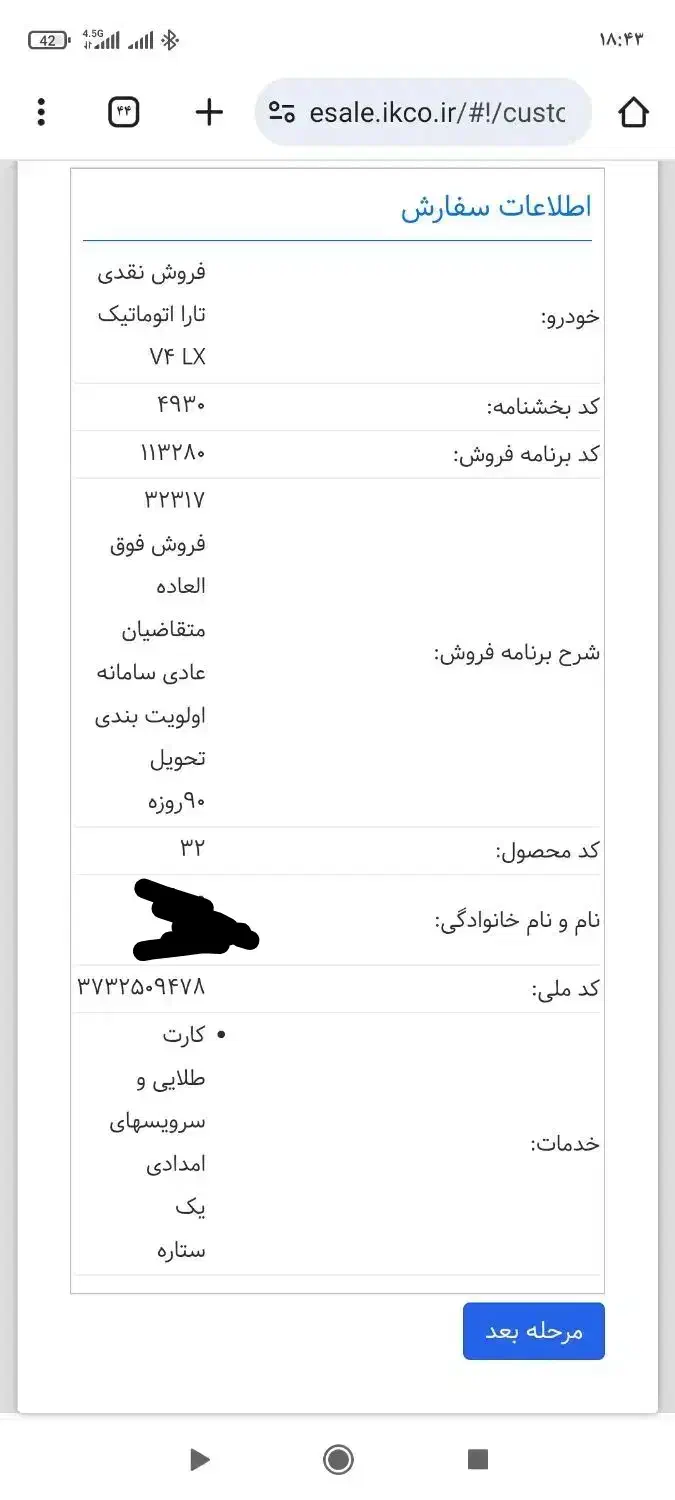Tap the esale.ikco.ir address bar
Screen dimensions: 675x1500
click(x=424, y=112)
